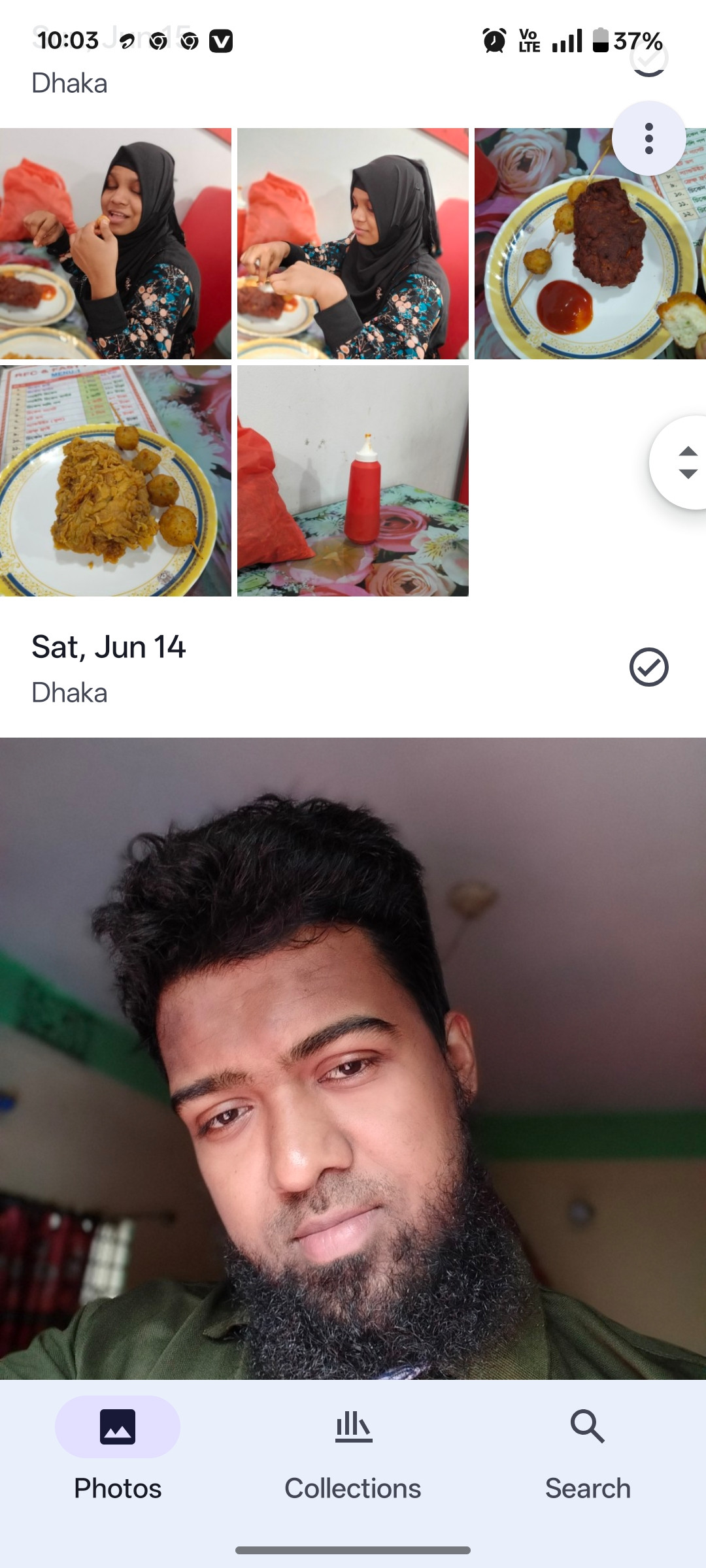Open photo of red ketchup bottle
This screenshot has width=706, height=1568.
tap(353, 481)
